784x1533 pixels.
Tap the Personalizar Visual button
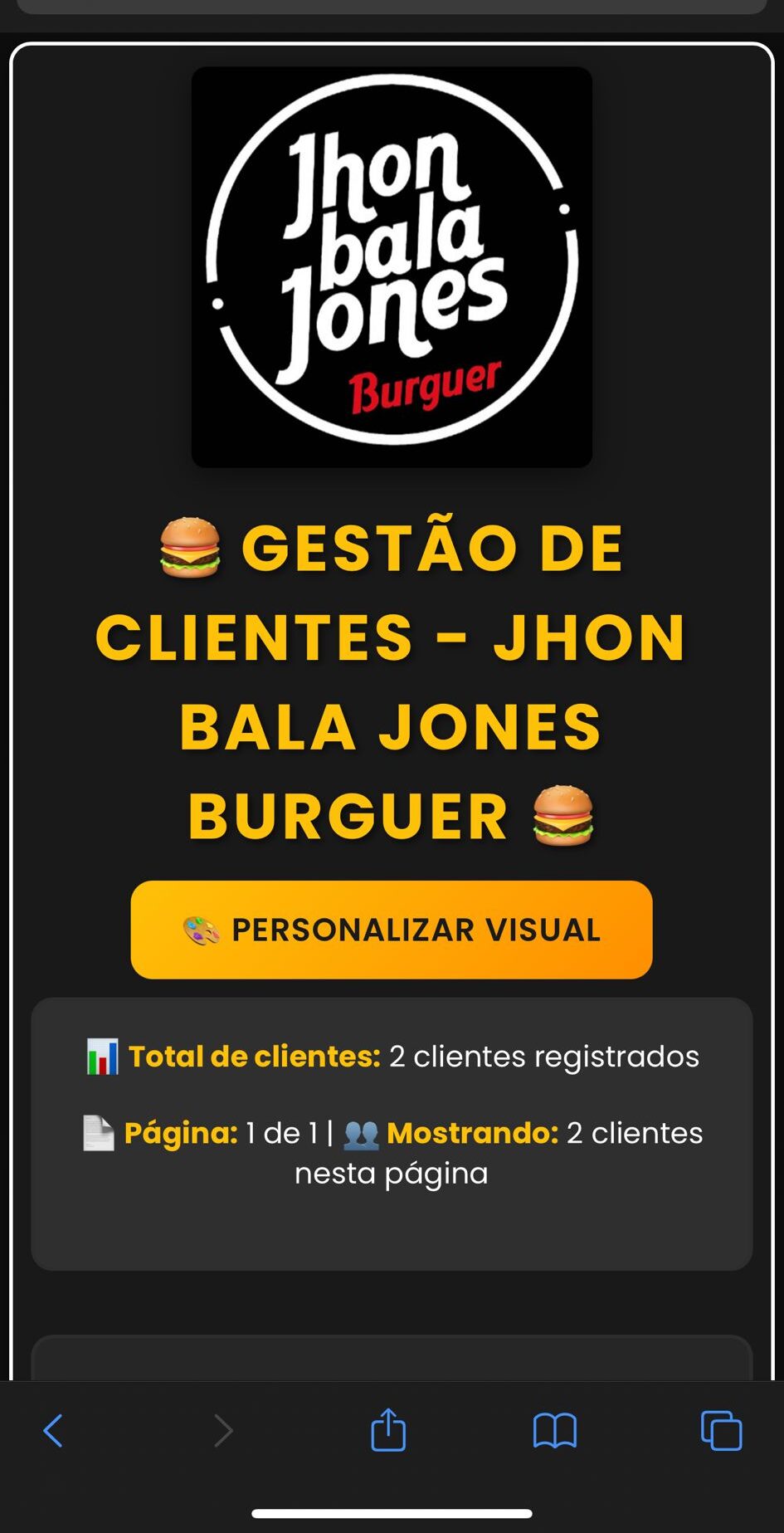pos(391,930)
